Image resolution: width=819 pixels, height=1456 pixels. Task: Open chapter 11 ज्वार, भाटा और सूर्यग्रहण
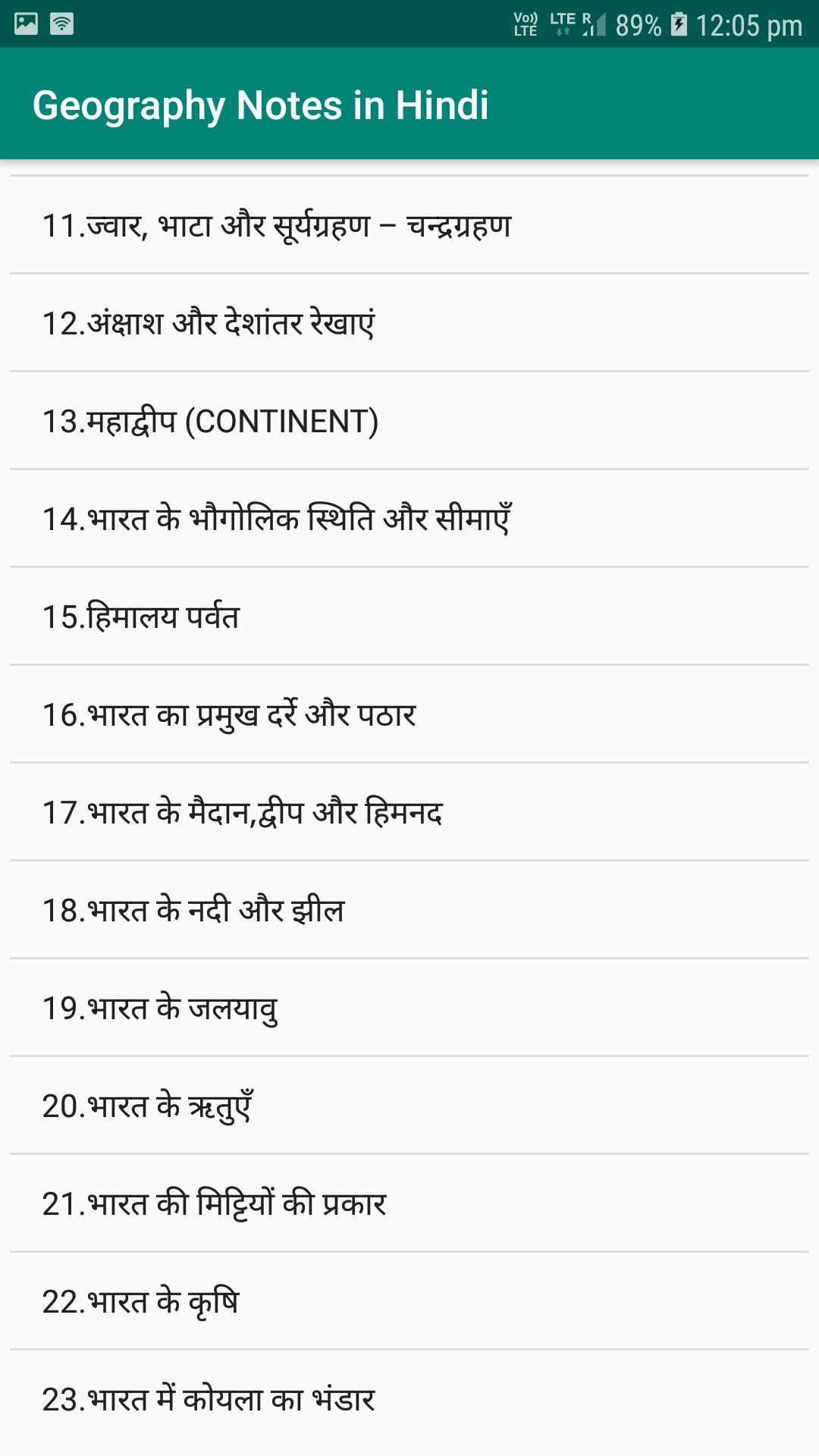click(409, 225)
